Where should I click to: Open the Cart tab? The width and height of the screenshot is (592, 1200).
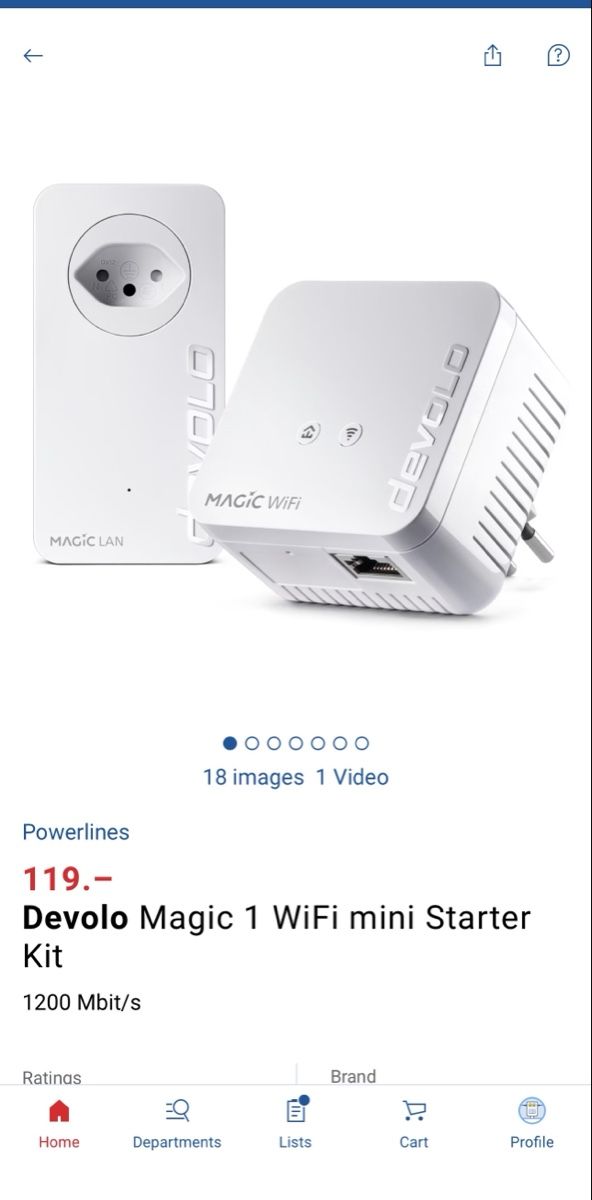pos(414,1124)
